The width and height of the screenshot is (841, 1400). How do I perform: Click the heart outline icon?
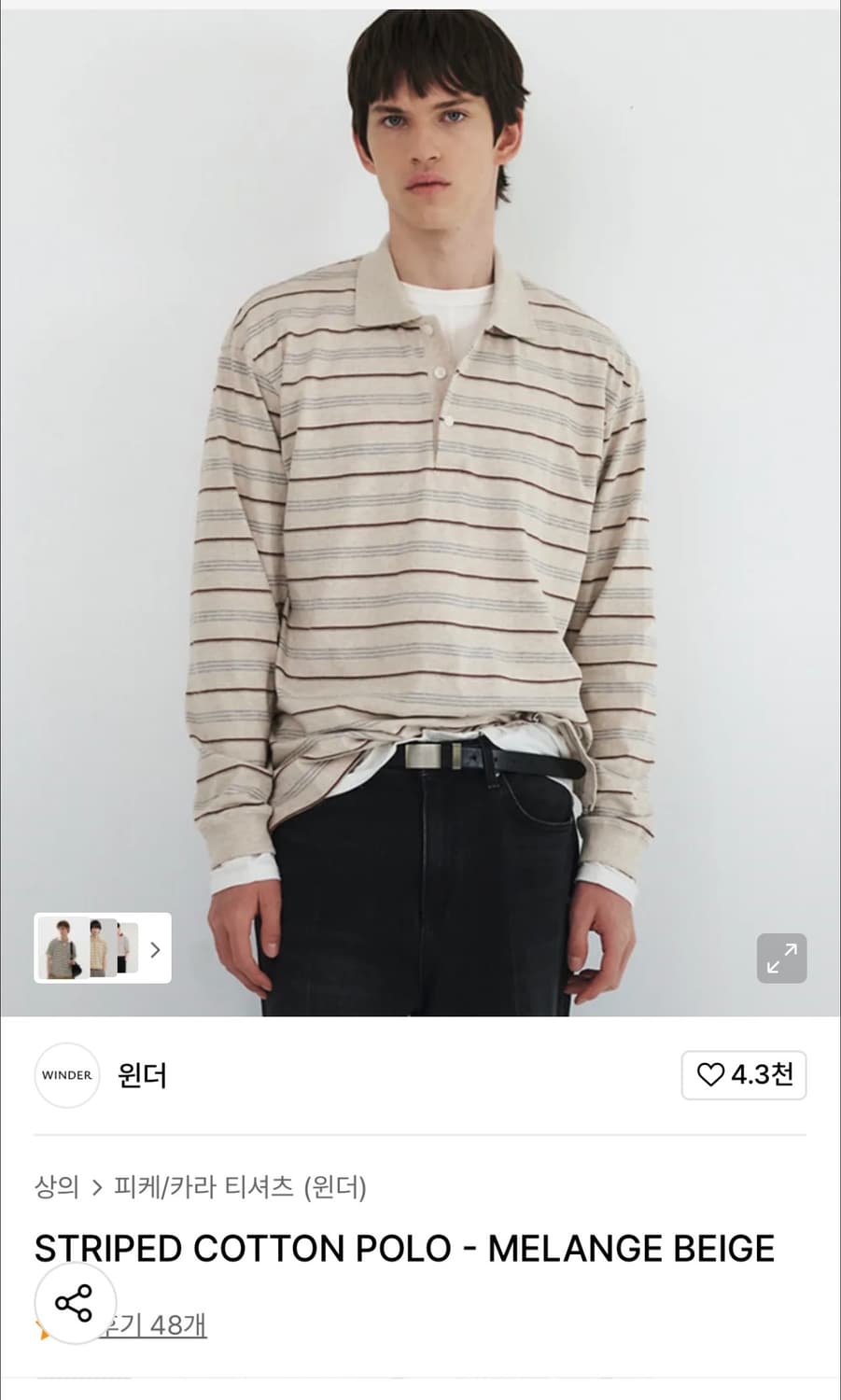pyautogui.click(x=713, y=1075)
